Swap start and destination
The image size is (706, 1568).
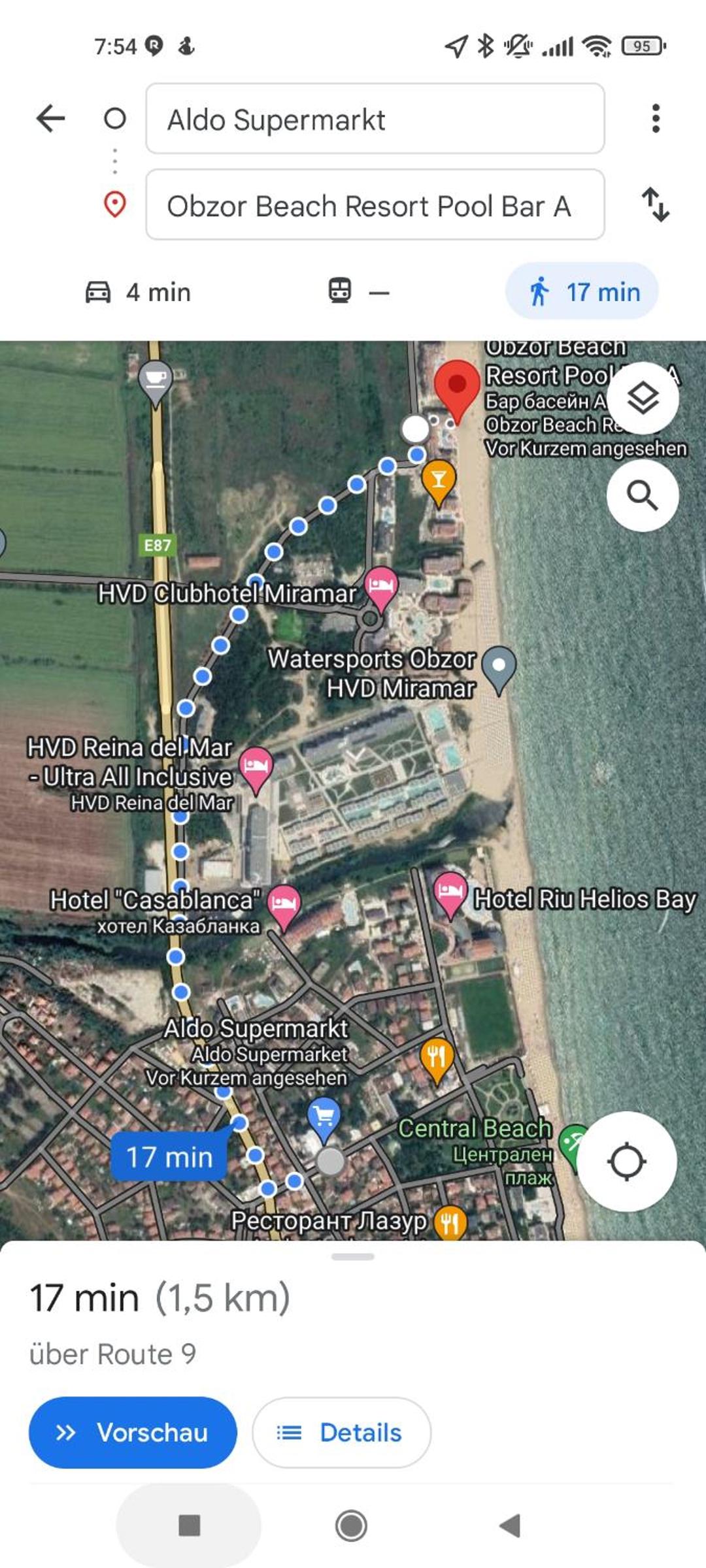[656, 204]
